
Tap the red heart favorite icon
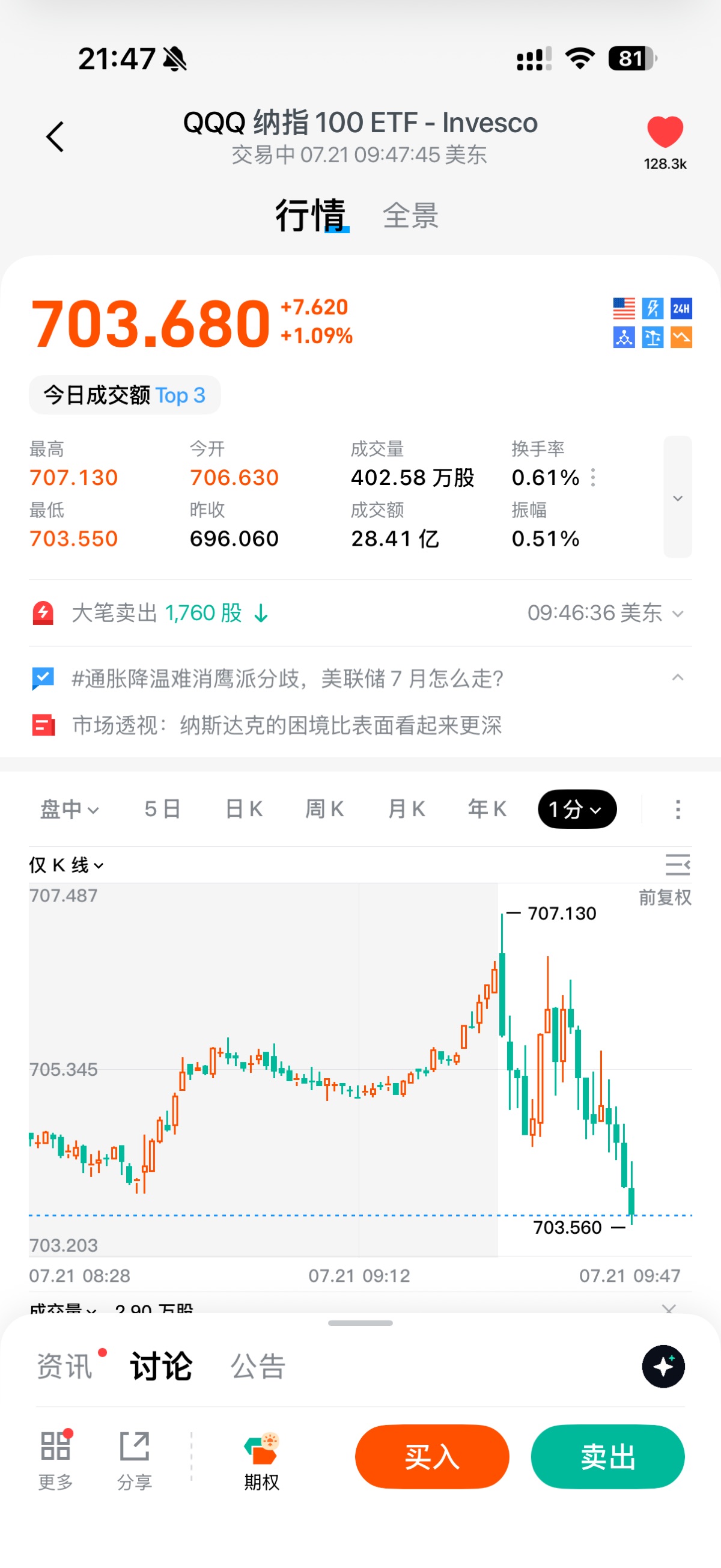(665, 132)
